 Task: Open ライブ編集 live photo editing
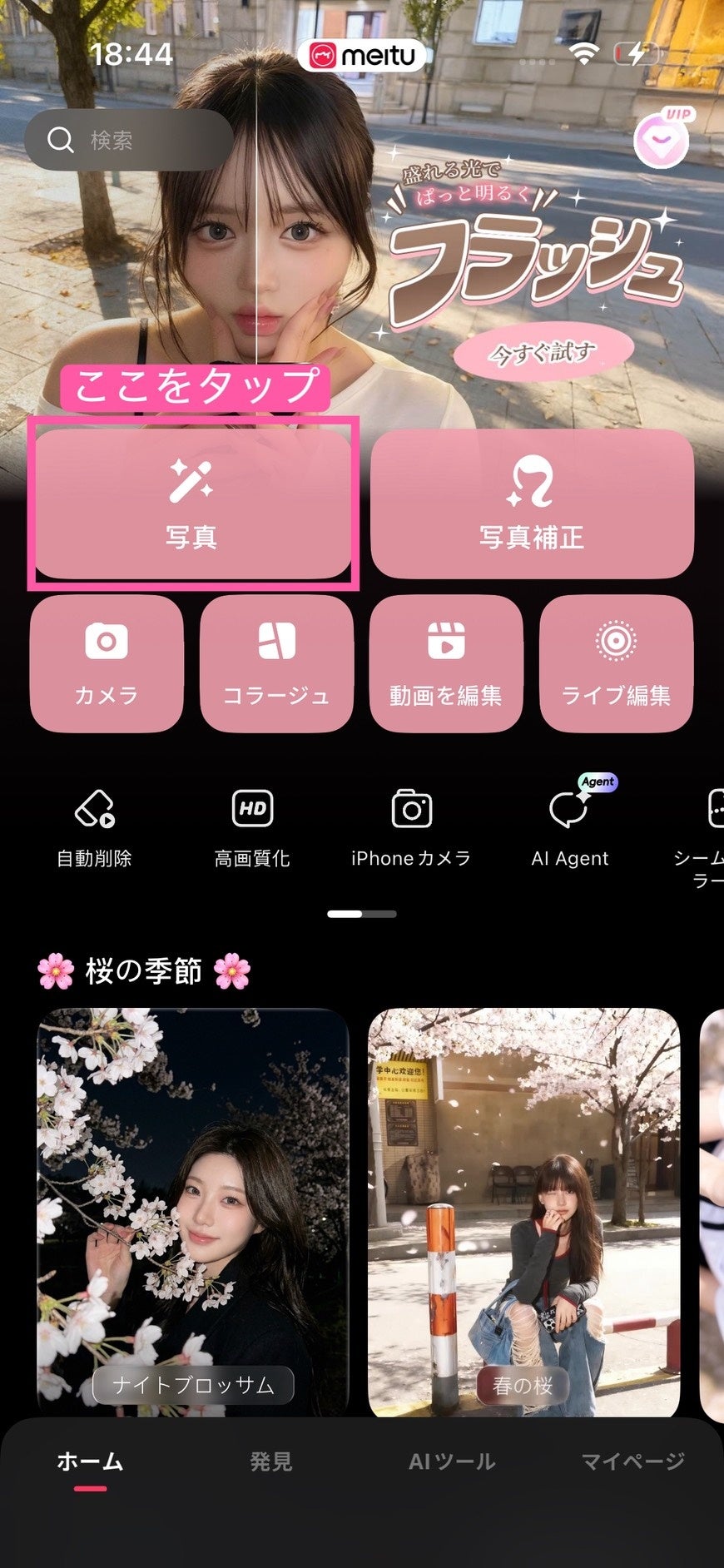(616, 663)
